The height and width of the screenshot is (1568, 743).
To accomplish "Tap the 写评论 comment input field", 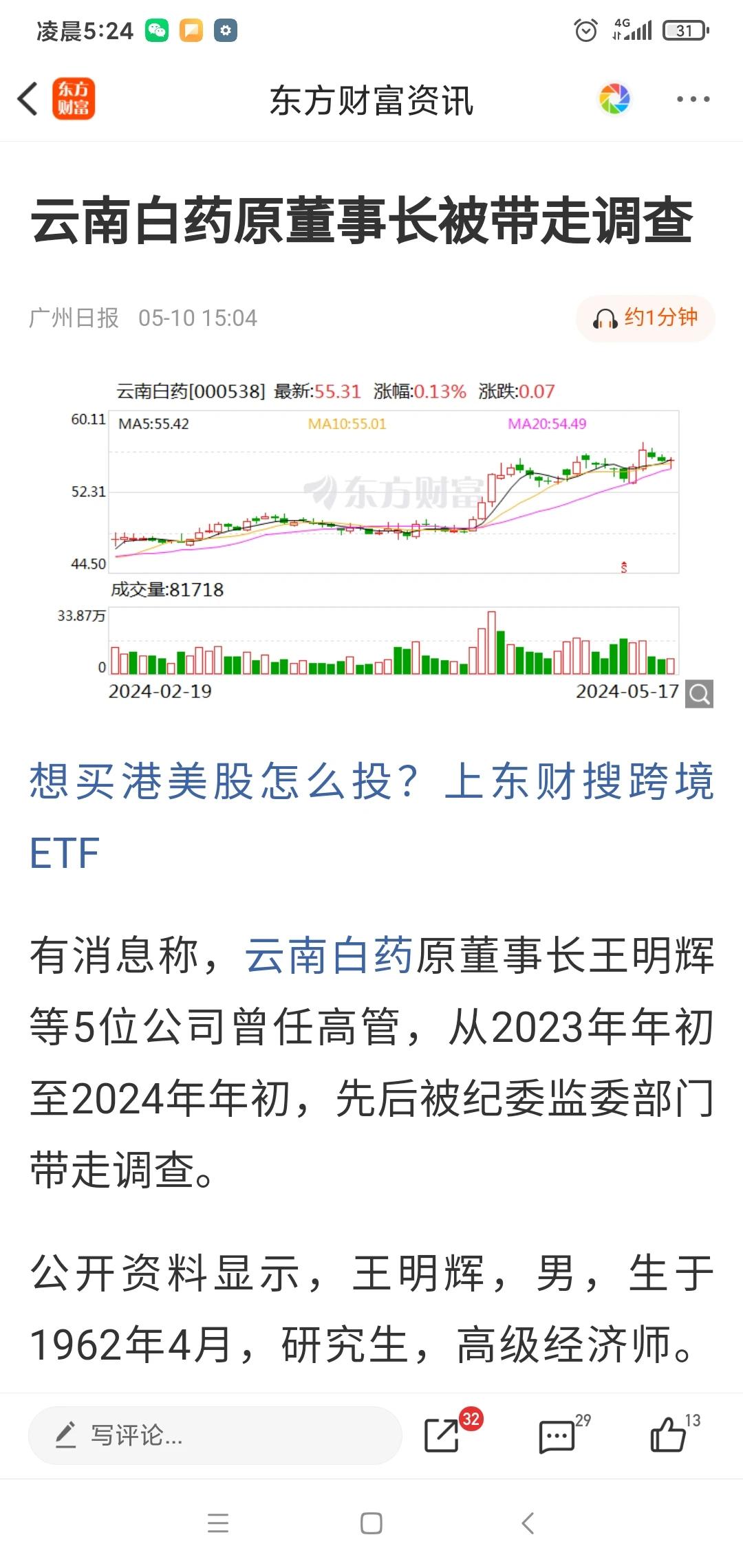I will click(x=215, y=1435).
